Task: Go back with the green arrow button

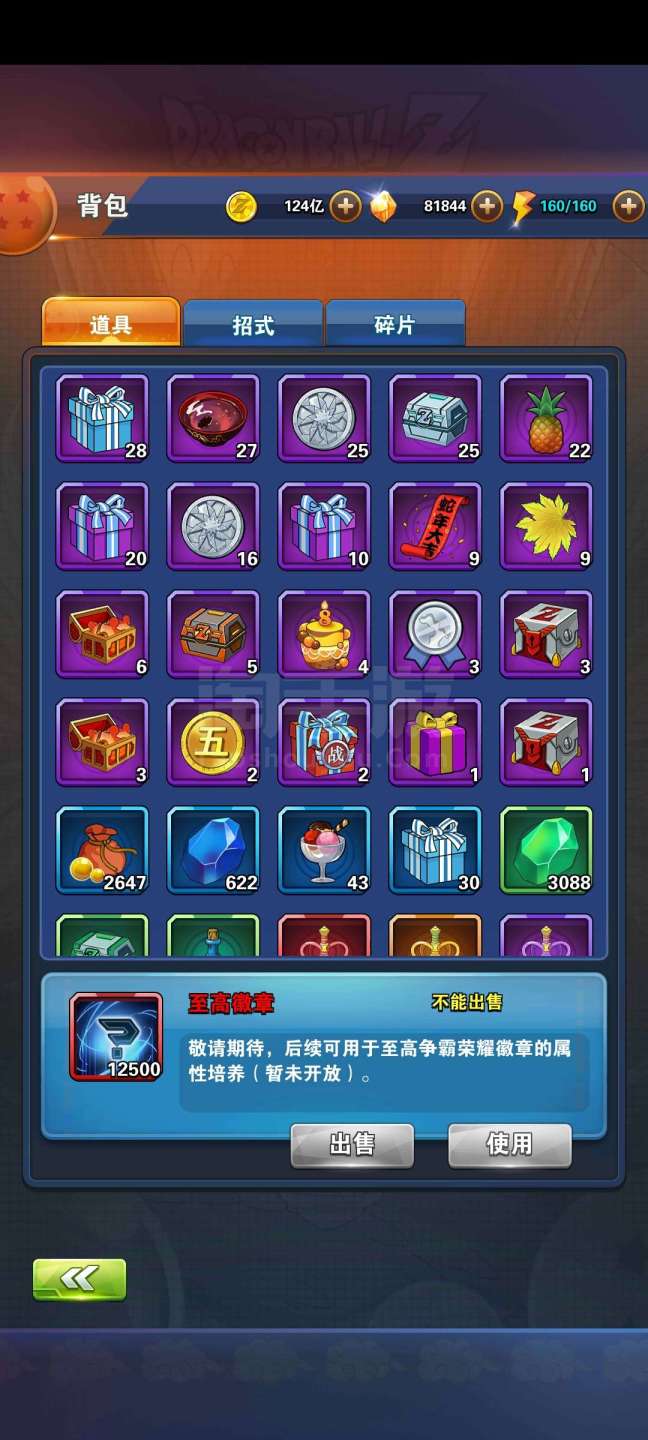Action: [80, 1278]
